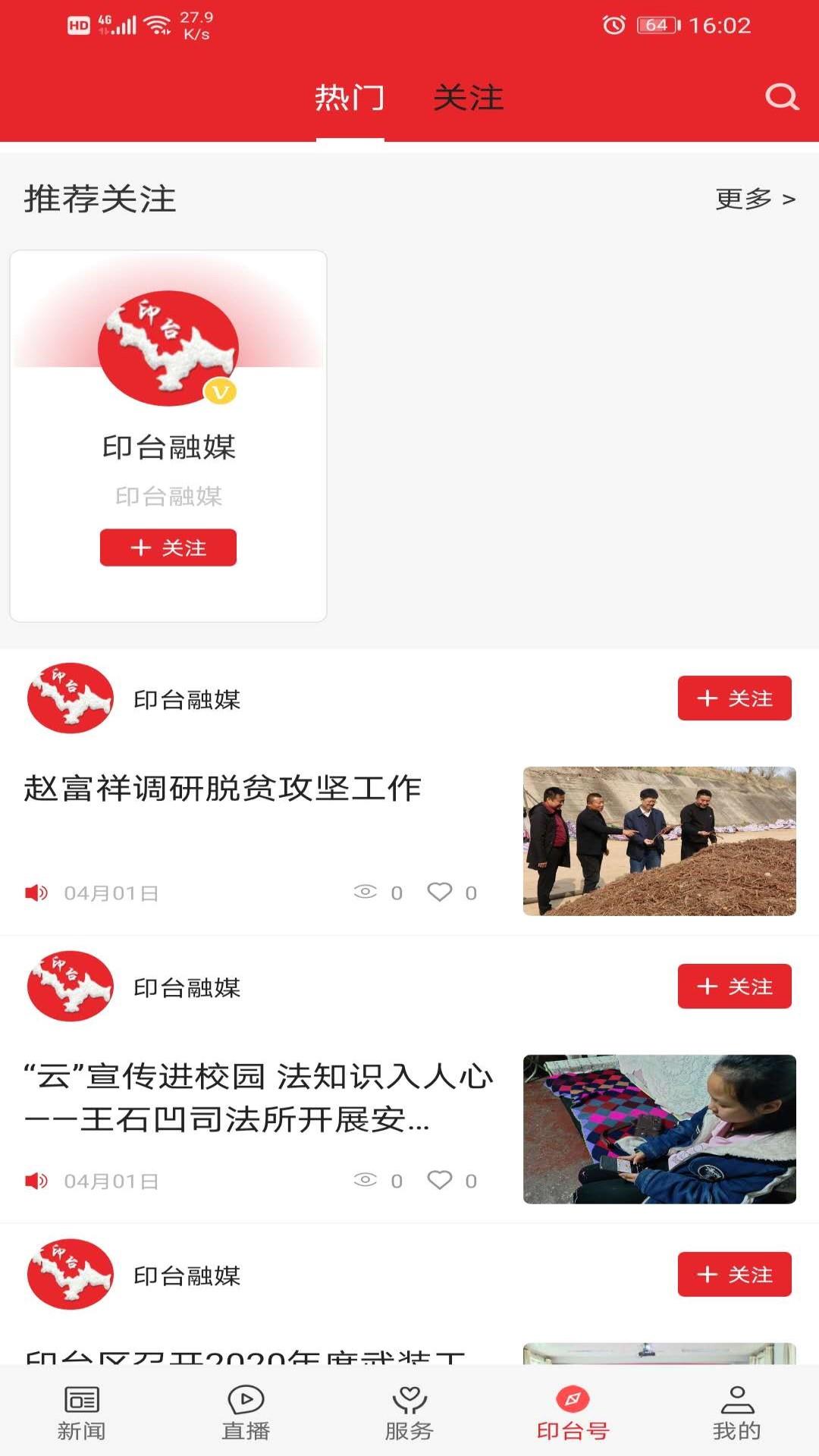Select the 印台号 tab
This screenshot has width=819, height=1456.
coord(573,1413)
